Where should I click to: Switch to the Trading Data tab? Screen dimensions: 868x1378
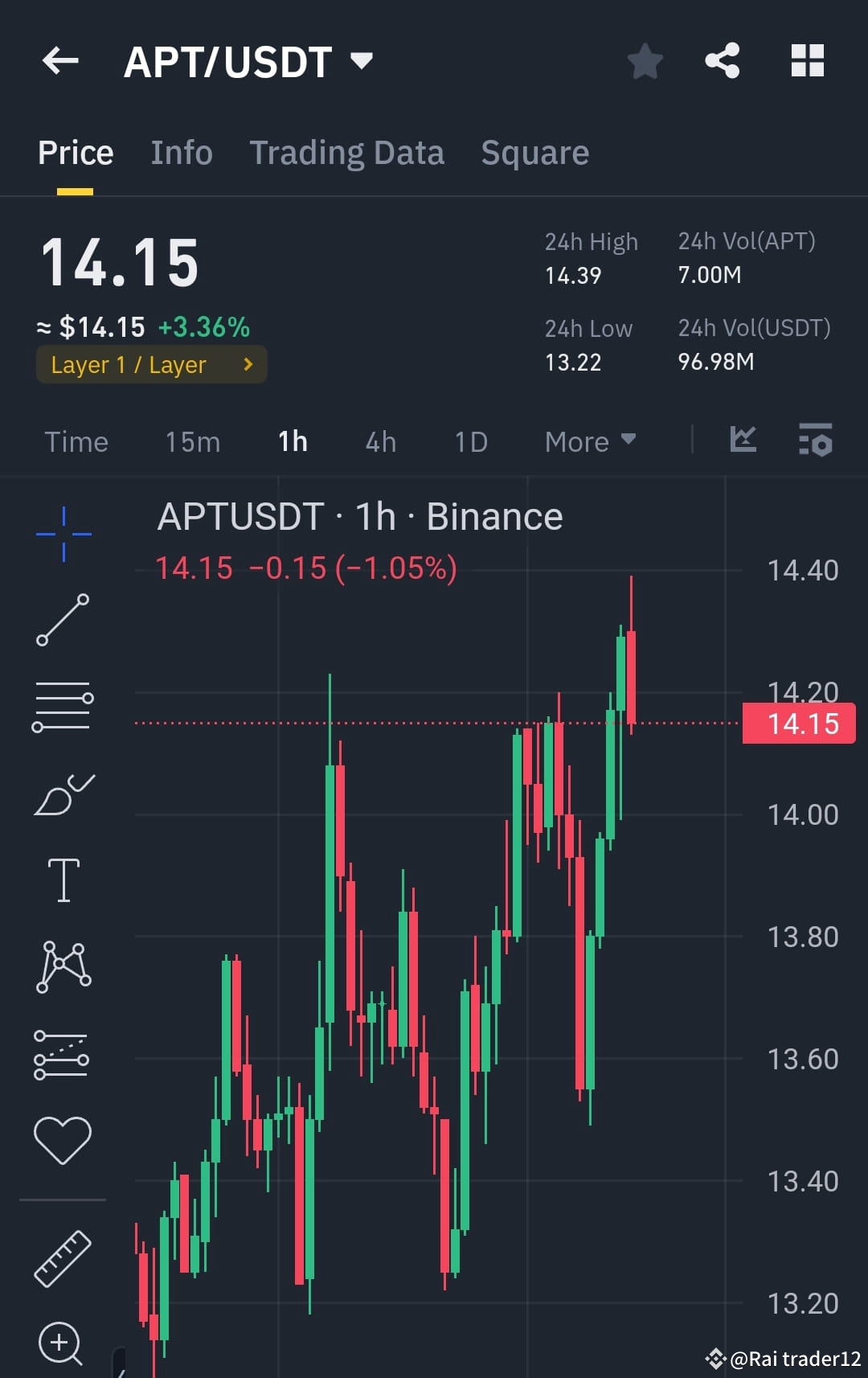347,152
